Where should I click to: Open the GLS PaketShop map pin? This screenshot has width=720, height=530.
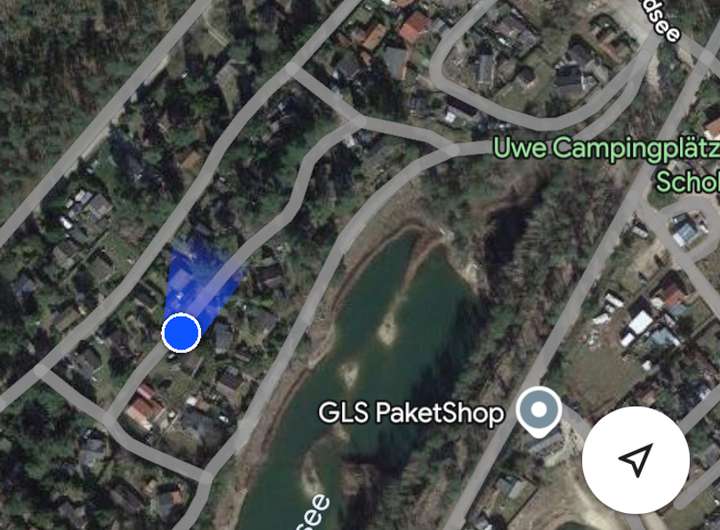[540, 410]
